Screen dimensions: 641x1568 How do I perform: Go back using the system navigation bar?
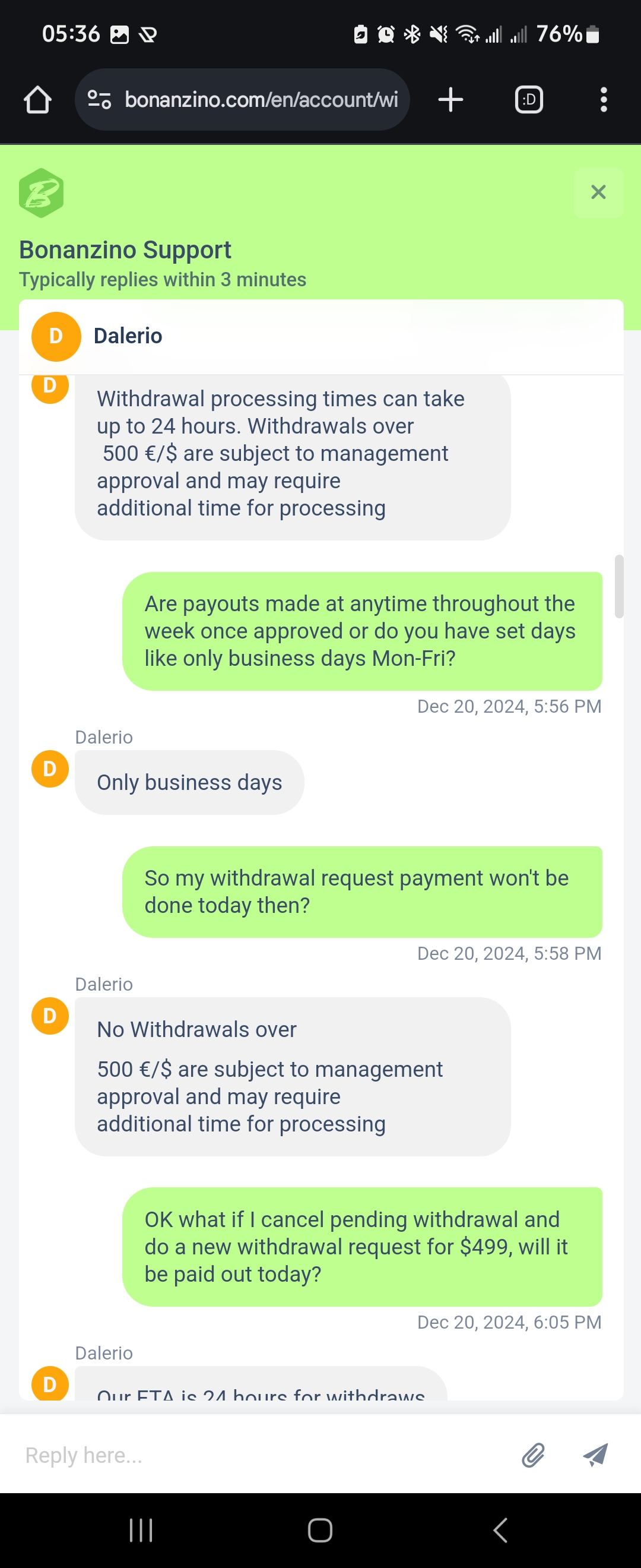pyautogui.click(x=500, y=1529)
